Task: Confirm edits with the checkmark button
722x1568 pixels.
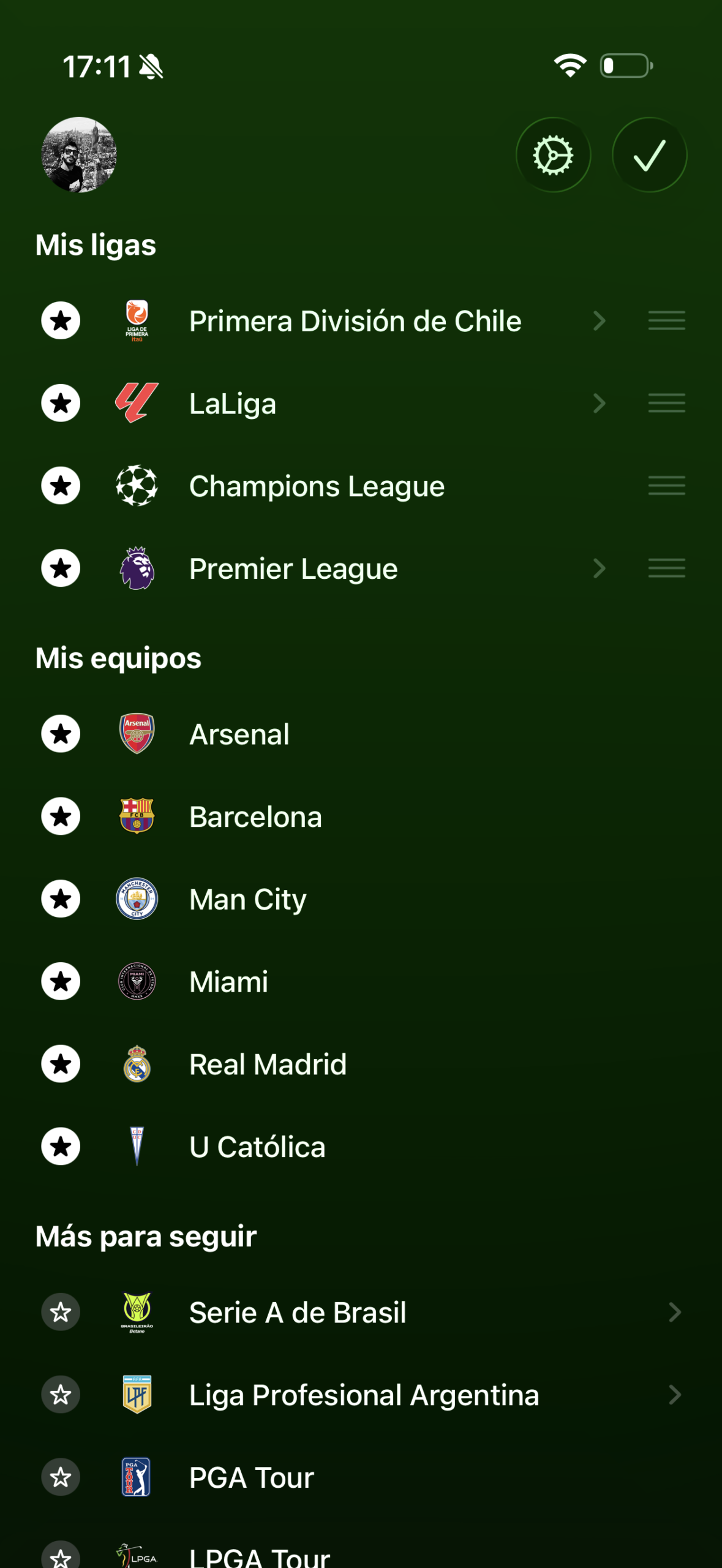Action: click(649, 155)
